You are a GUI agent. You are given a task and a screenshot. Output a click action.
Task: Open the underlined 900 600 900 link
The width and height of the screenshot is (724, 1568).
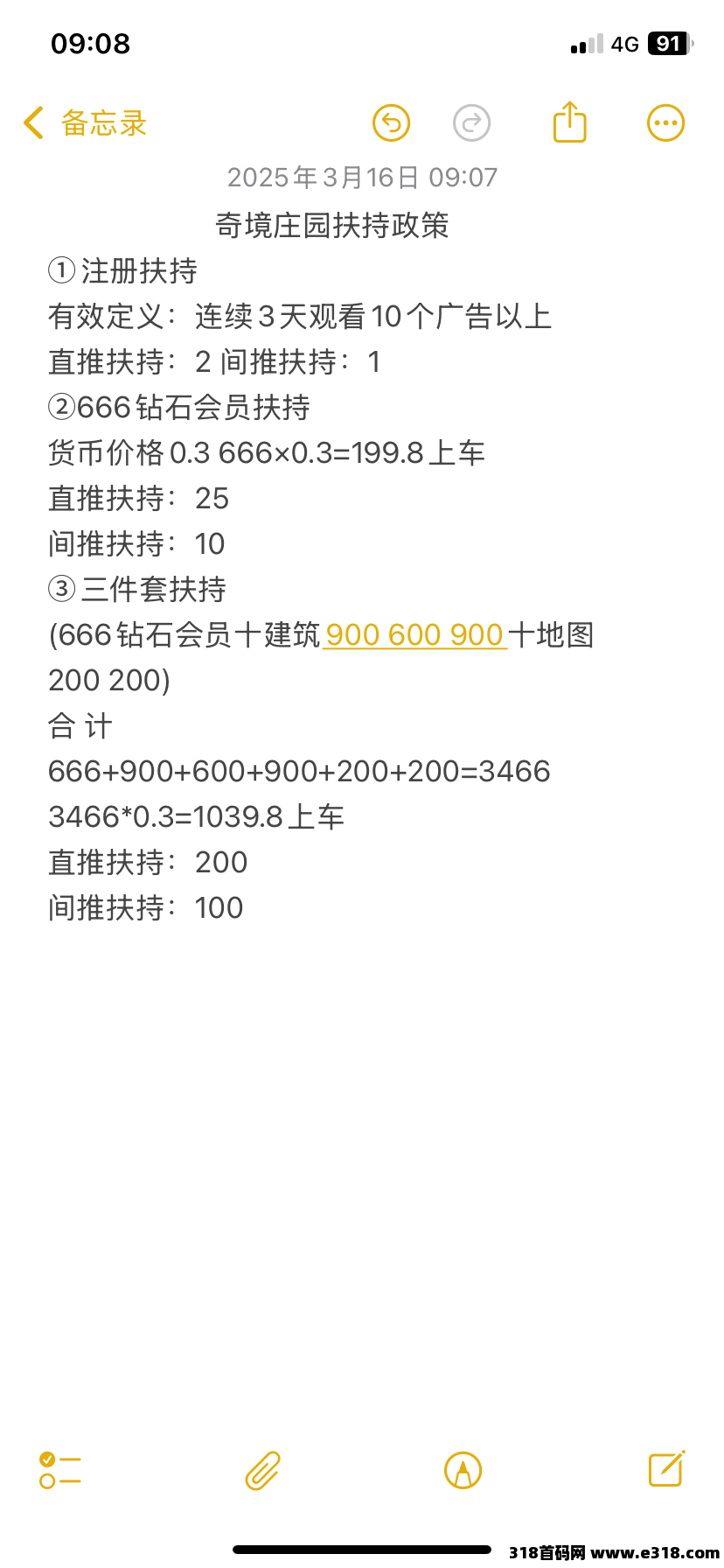(414, 634)
